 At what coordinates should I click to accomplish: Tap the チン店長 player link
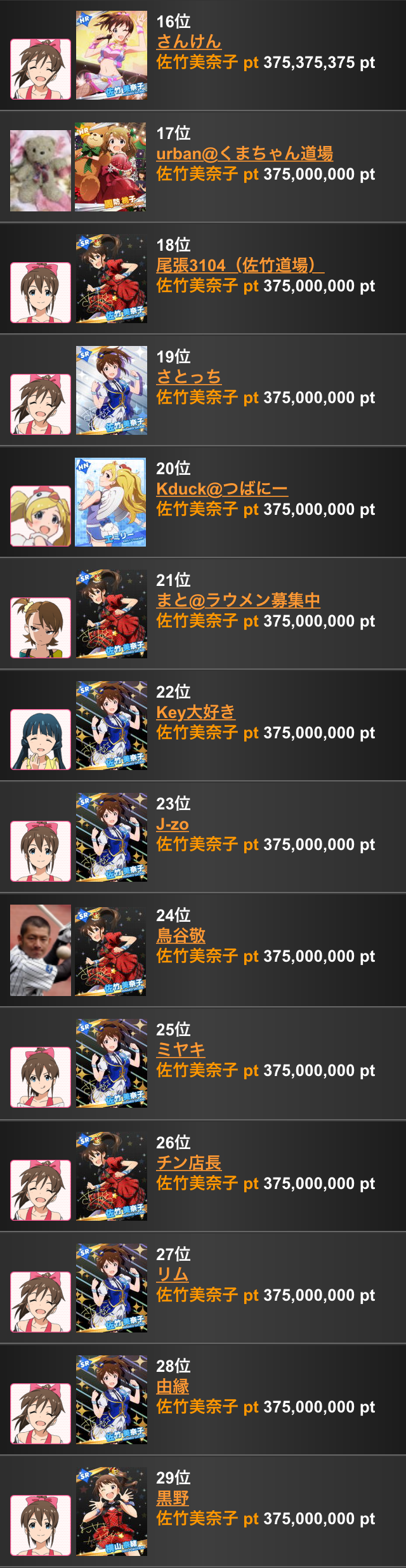pos(188,1163)
